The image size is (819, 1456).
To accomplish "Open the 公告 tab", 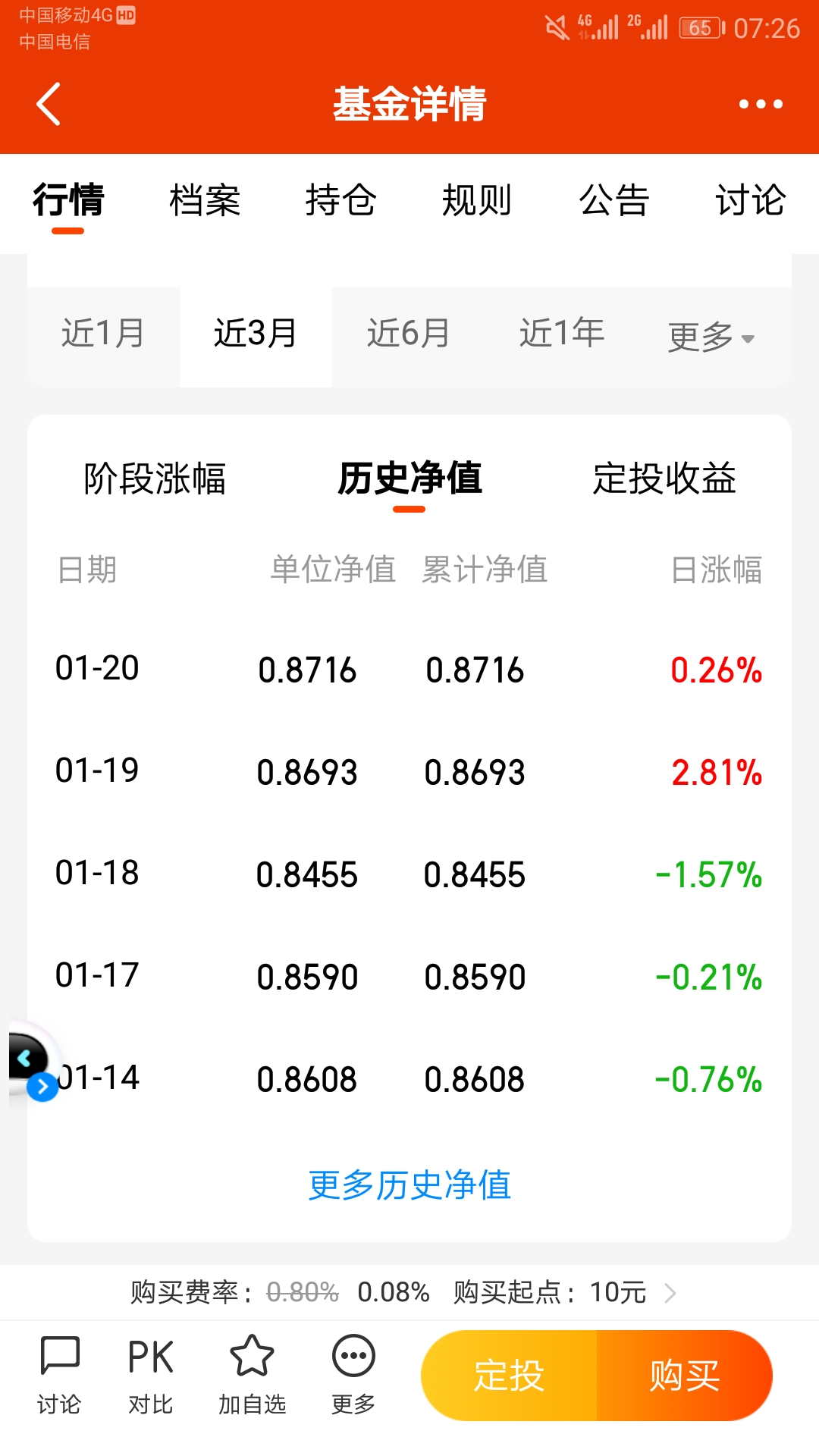I will tap(614, 201).
